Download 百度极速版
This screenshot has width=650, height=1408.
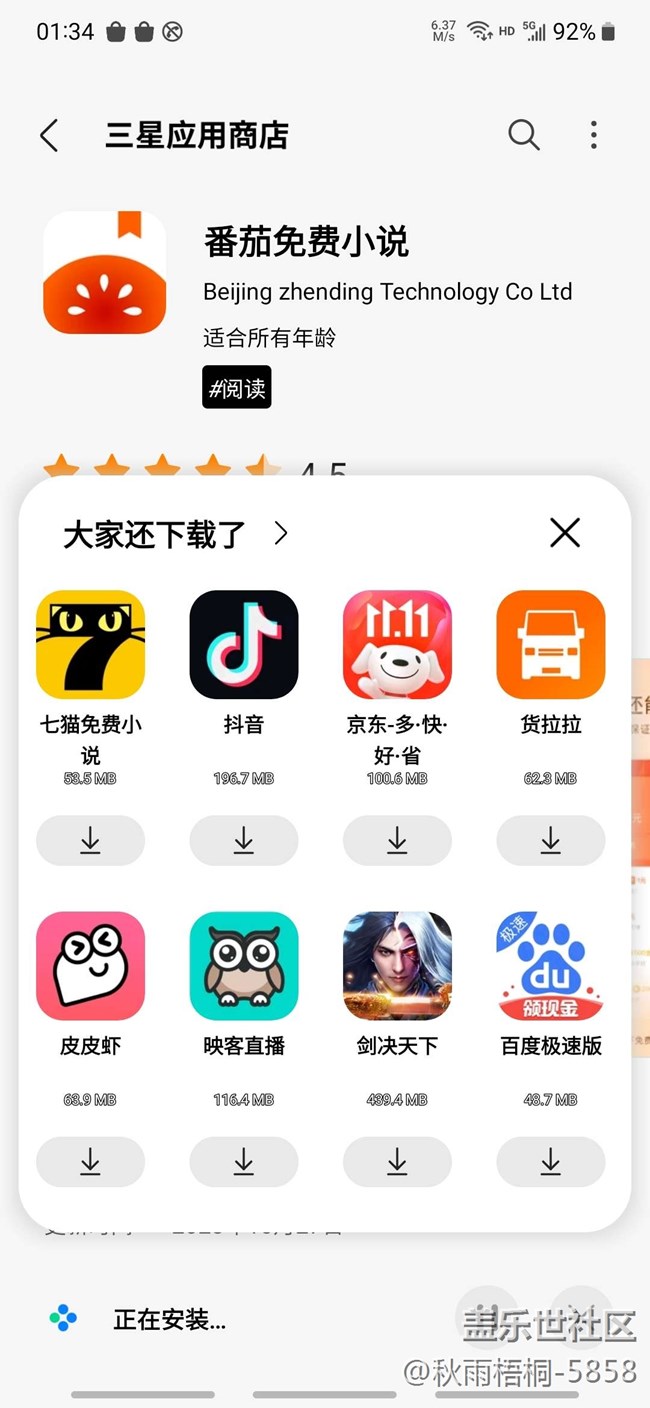coord(551,1162)
